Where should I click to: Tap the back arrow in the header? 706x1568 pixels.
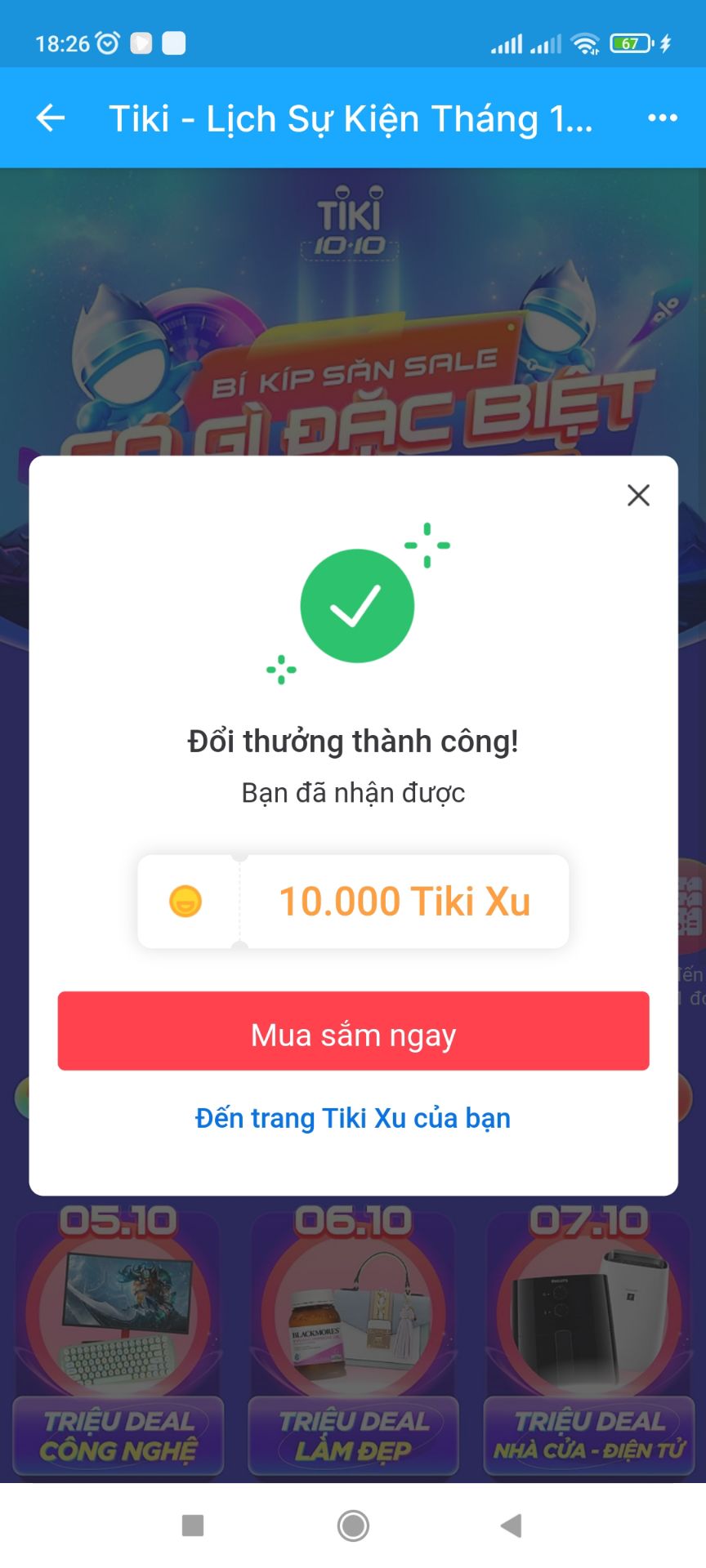(x=49, y=118)
